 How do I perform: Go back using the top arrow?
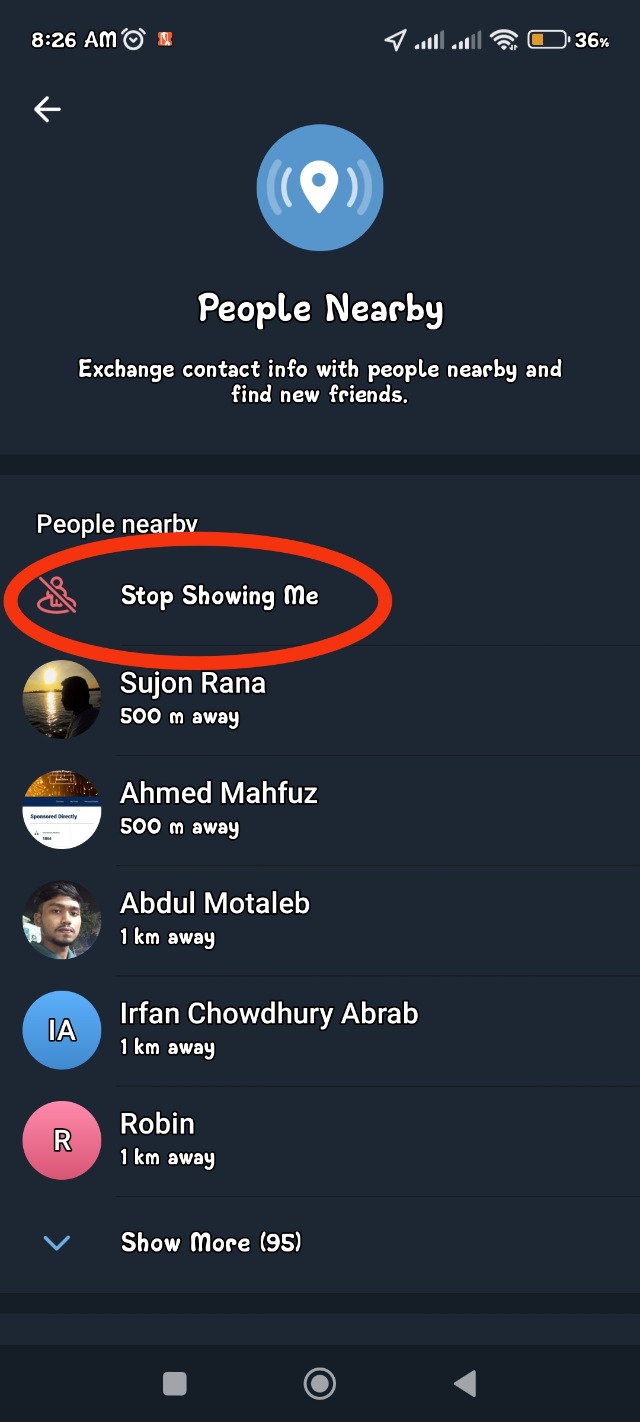click(x=47, y=109)
